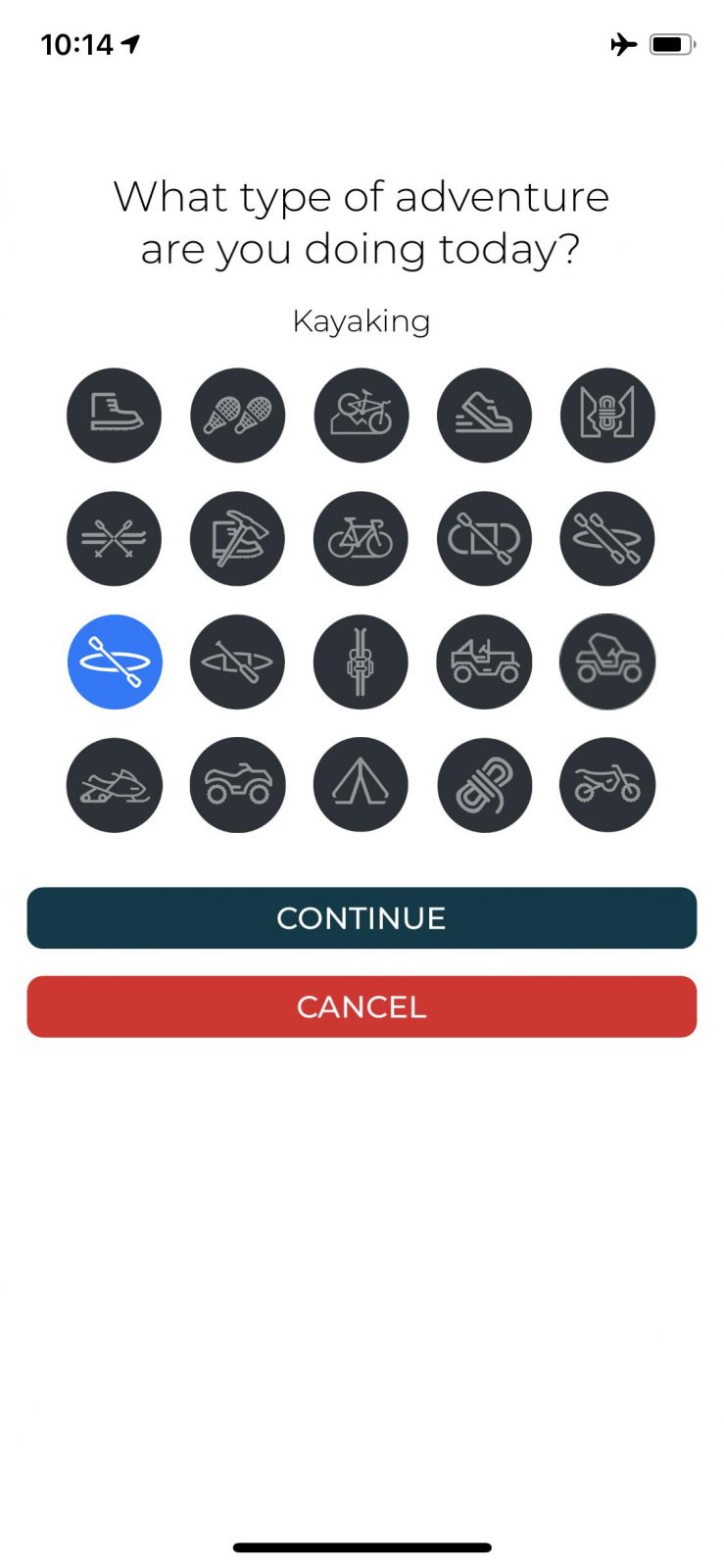Pick the mountain biking activity
724x1568 pixels.
[361, 416]
